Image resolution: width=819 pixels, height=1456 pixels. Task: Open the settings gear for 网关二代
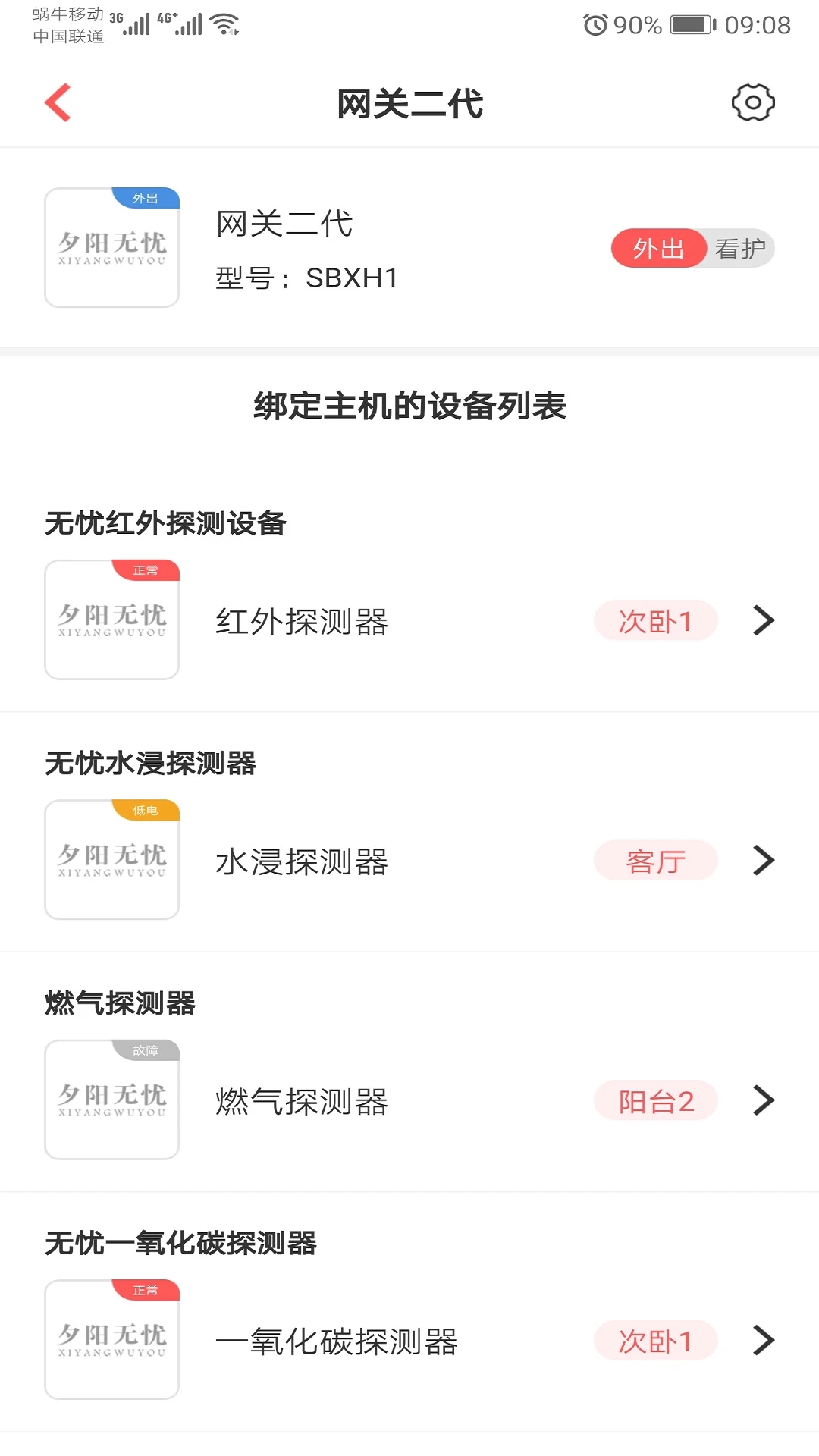click(753, 102)
